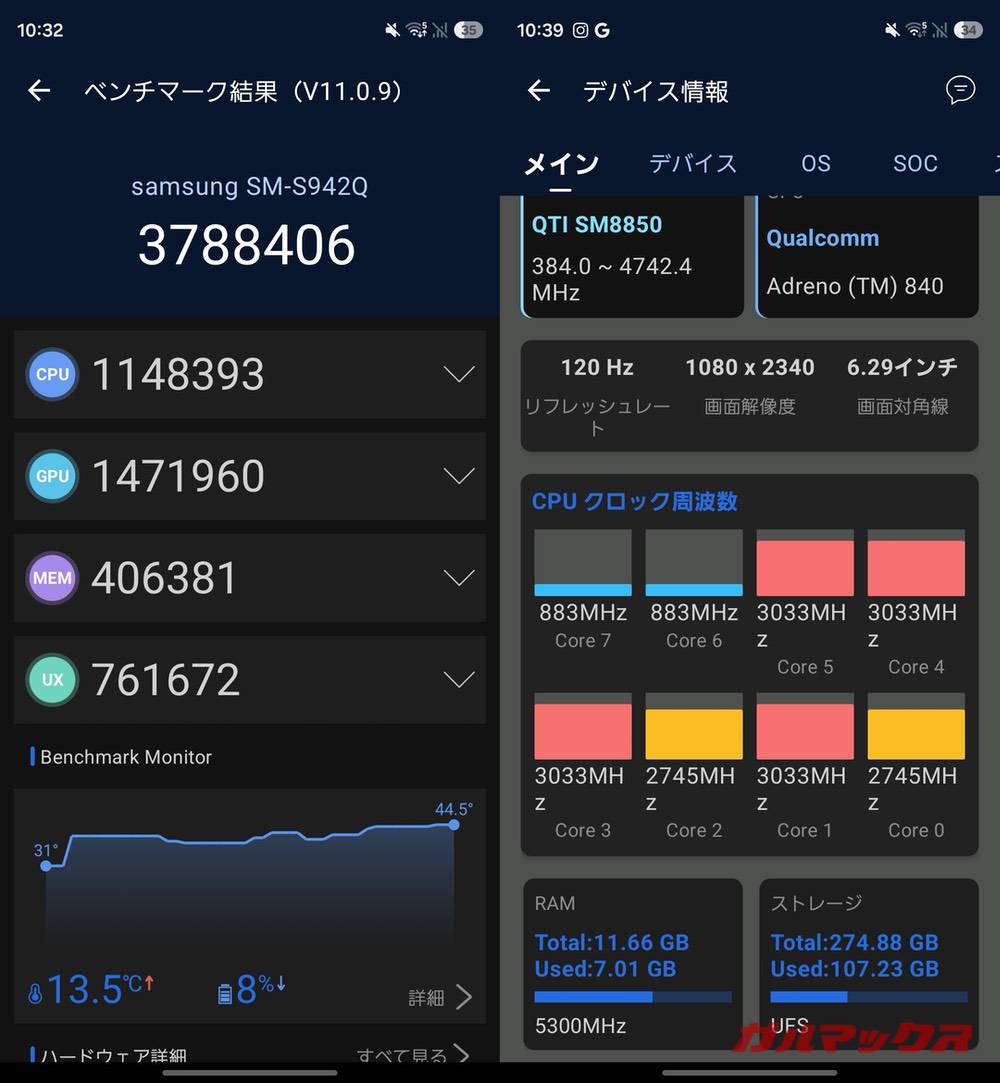Switch to the SOC tab
The height and width of the screenshot is (1083, 1000).
point(914,163)
